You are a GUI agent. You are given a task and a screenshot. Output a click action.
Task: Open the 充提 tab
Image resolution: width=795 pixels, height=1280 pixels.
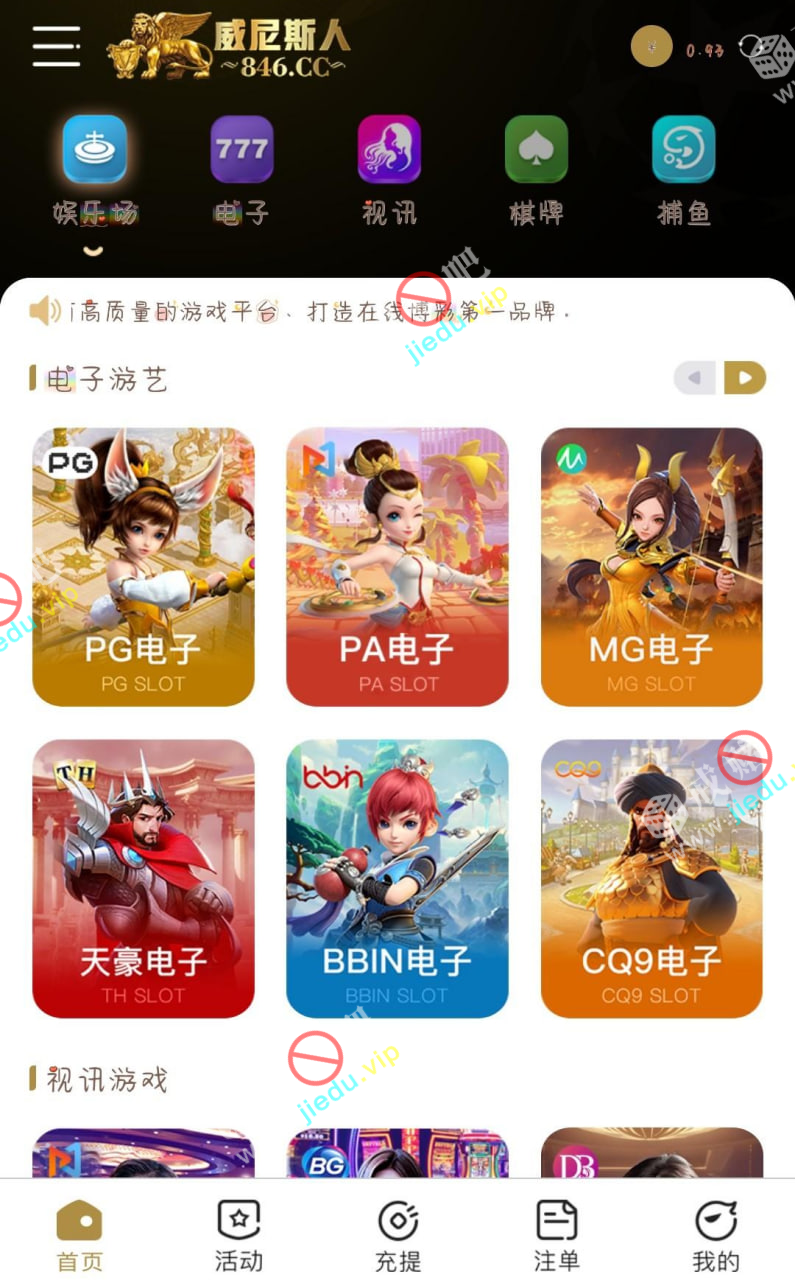coord(397,1235)
